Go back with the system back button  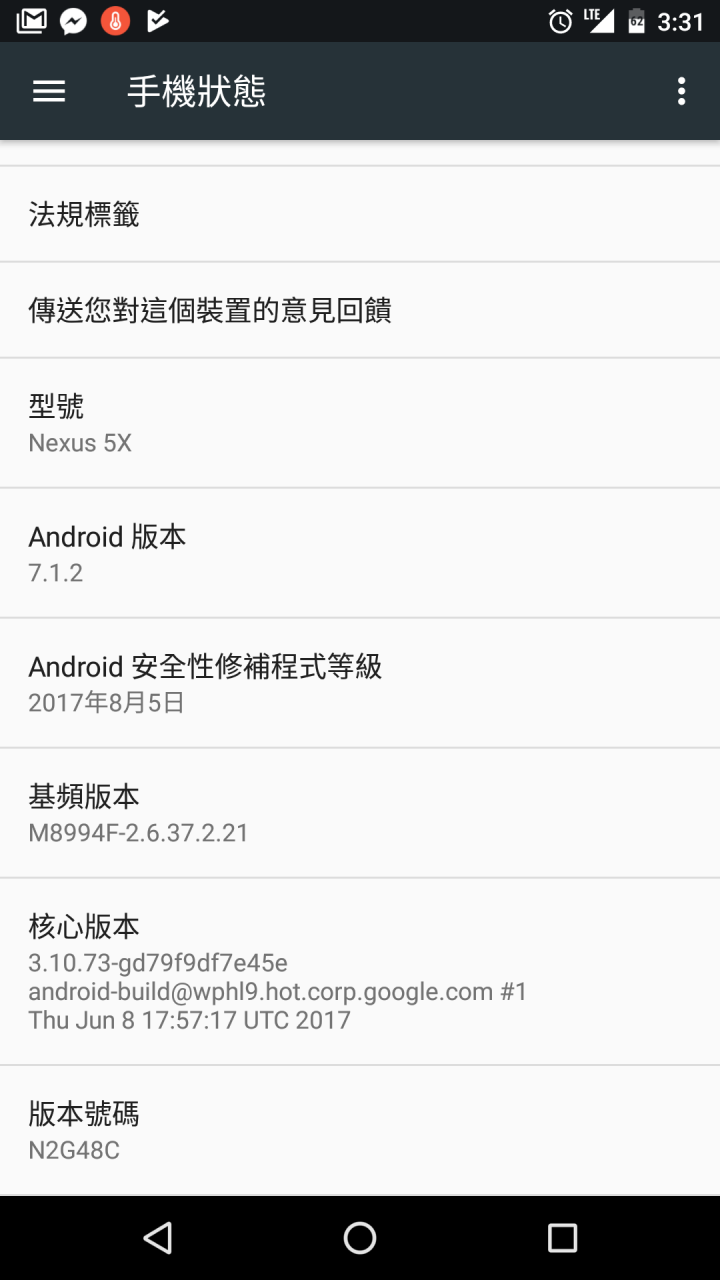point(158,1238)
